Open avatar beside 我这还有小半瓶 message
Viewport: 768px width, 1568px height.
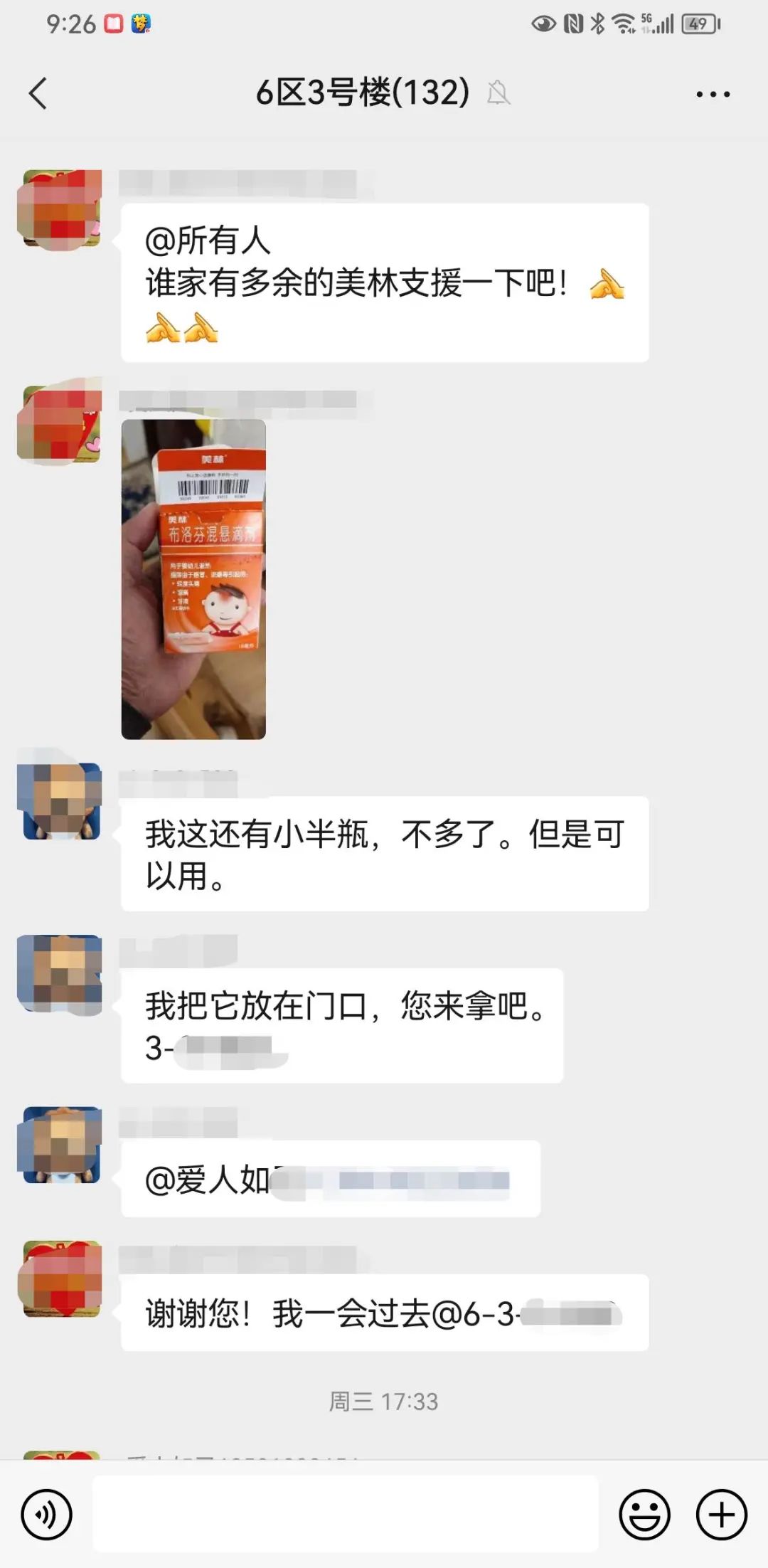(x=62, y=801)
